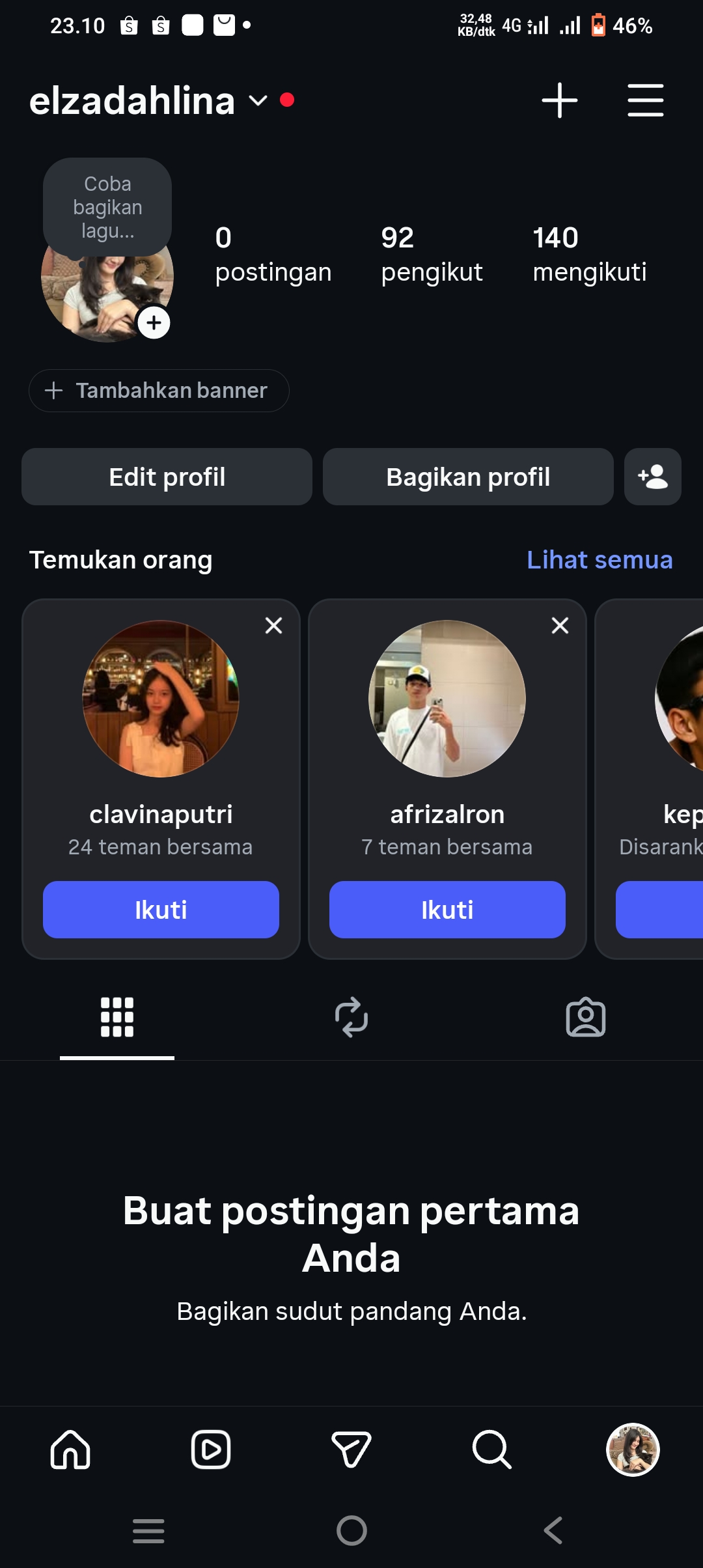The width and height of the screenshot is (703, 1568).
Task: Tap the 'Coba bagikan lagu' note bubble
Action: coord(107,207)
